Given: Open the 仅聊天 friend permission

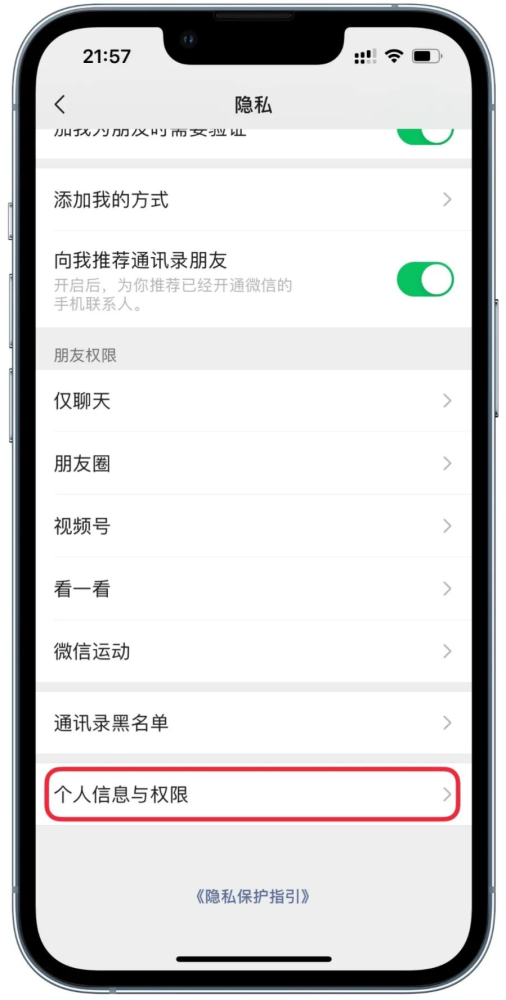Looking at the screenshot, I should pos(253,401).
